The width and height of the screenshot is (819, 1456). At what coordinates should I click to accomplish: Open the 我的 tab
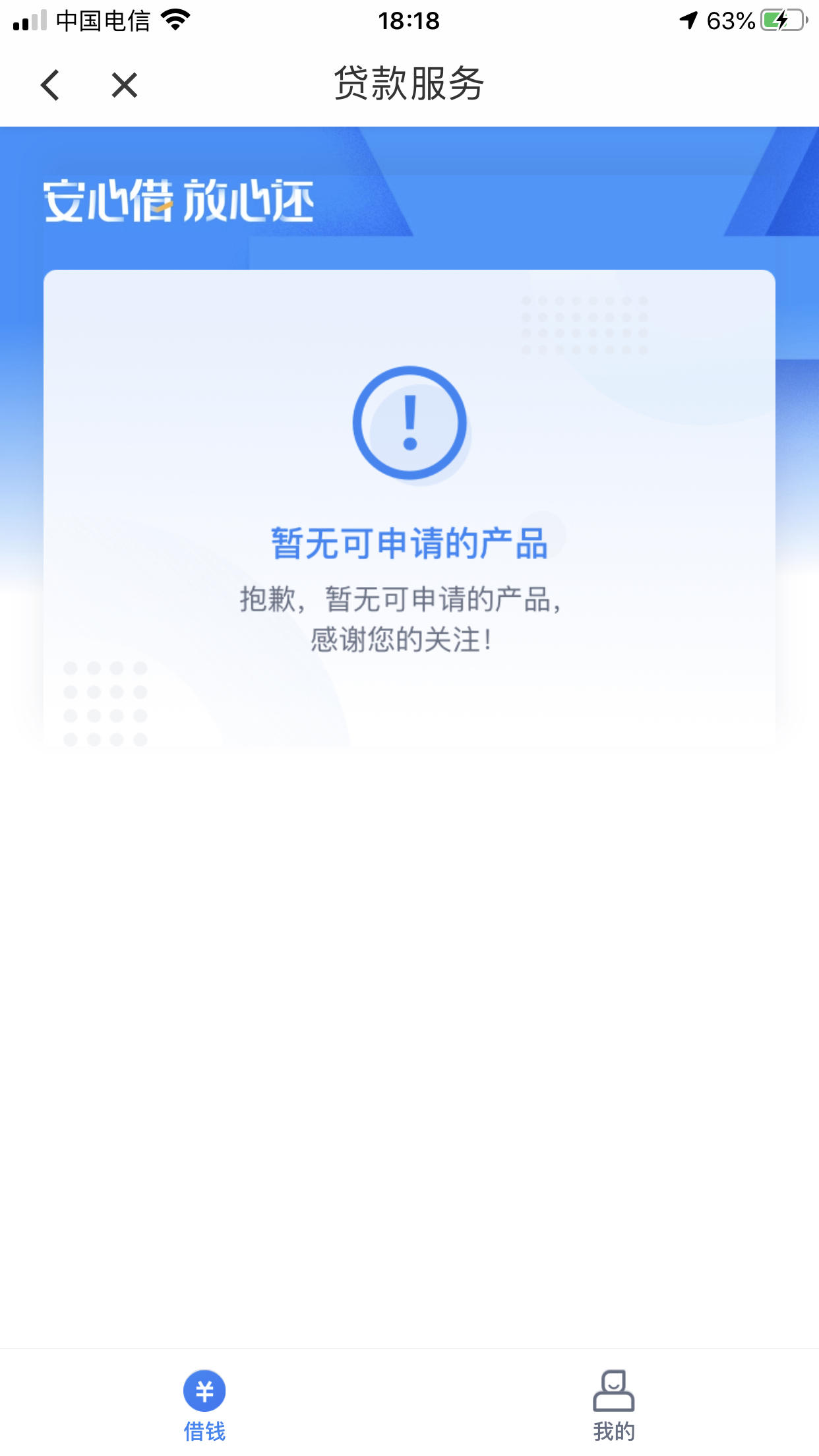tap(614, 1405)
